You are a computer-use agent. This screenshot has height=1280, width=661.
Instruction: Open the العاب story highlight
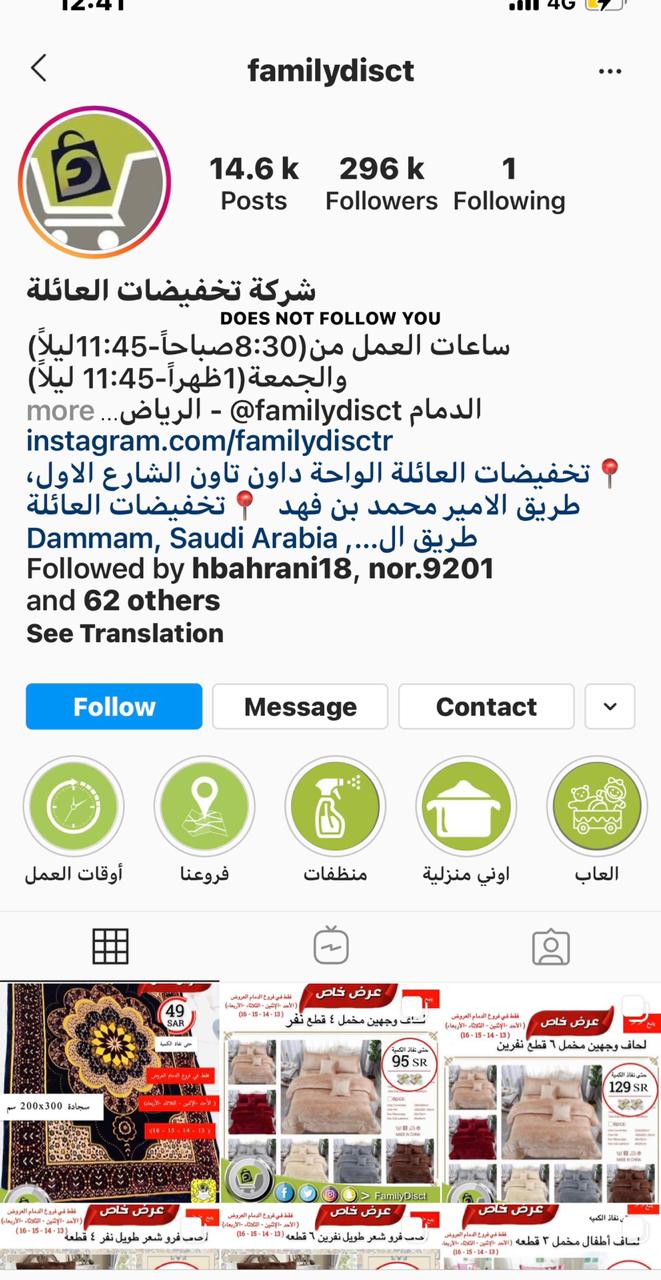tap(596, 807)
